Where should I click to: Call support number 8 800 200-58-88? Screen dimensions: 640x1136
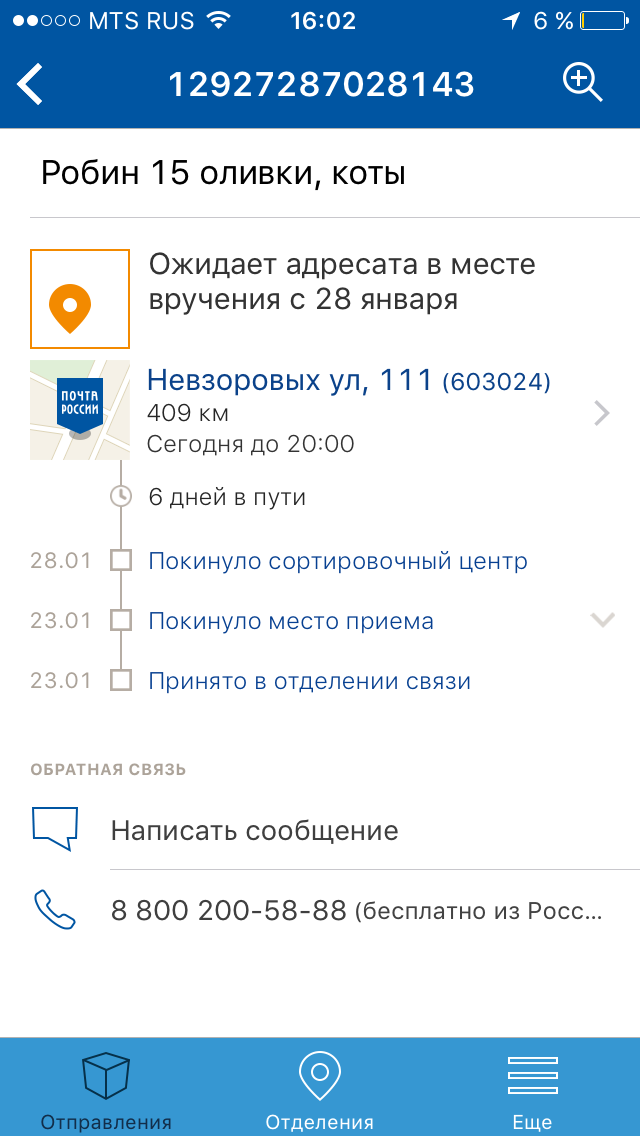[356, 910]
